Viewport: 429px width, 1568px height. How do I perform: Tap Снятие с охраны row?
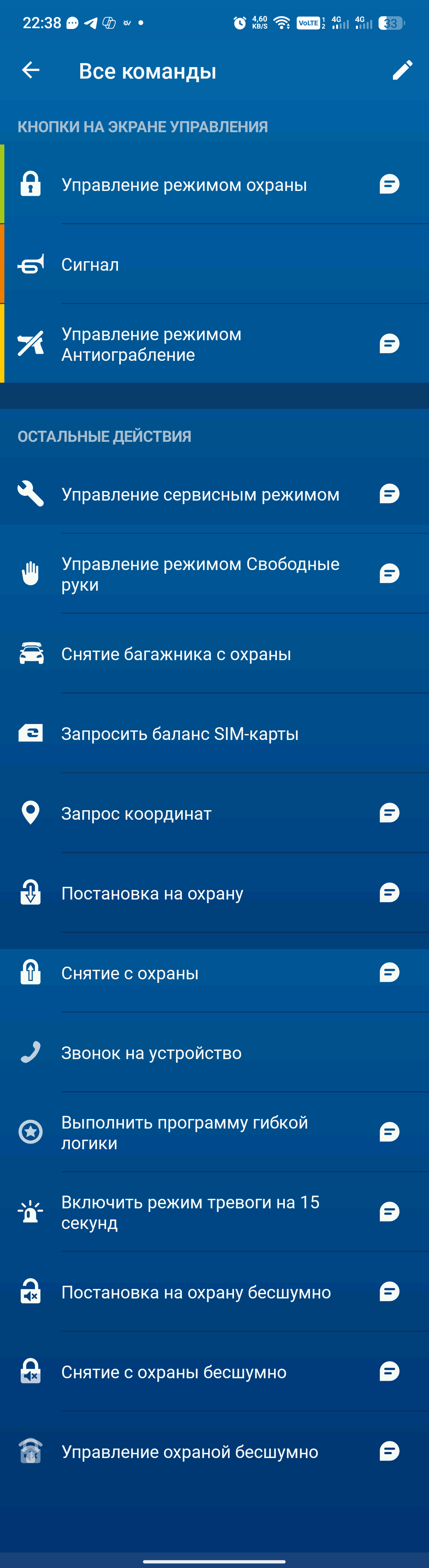[x=130, y=973]
